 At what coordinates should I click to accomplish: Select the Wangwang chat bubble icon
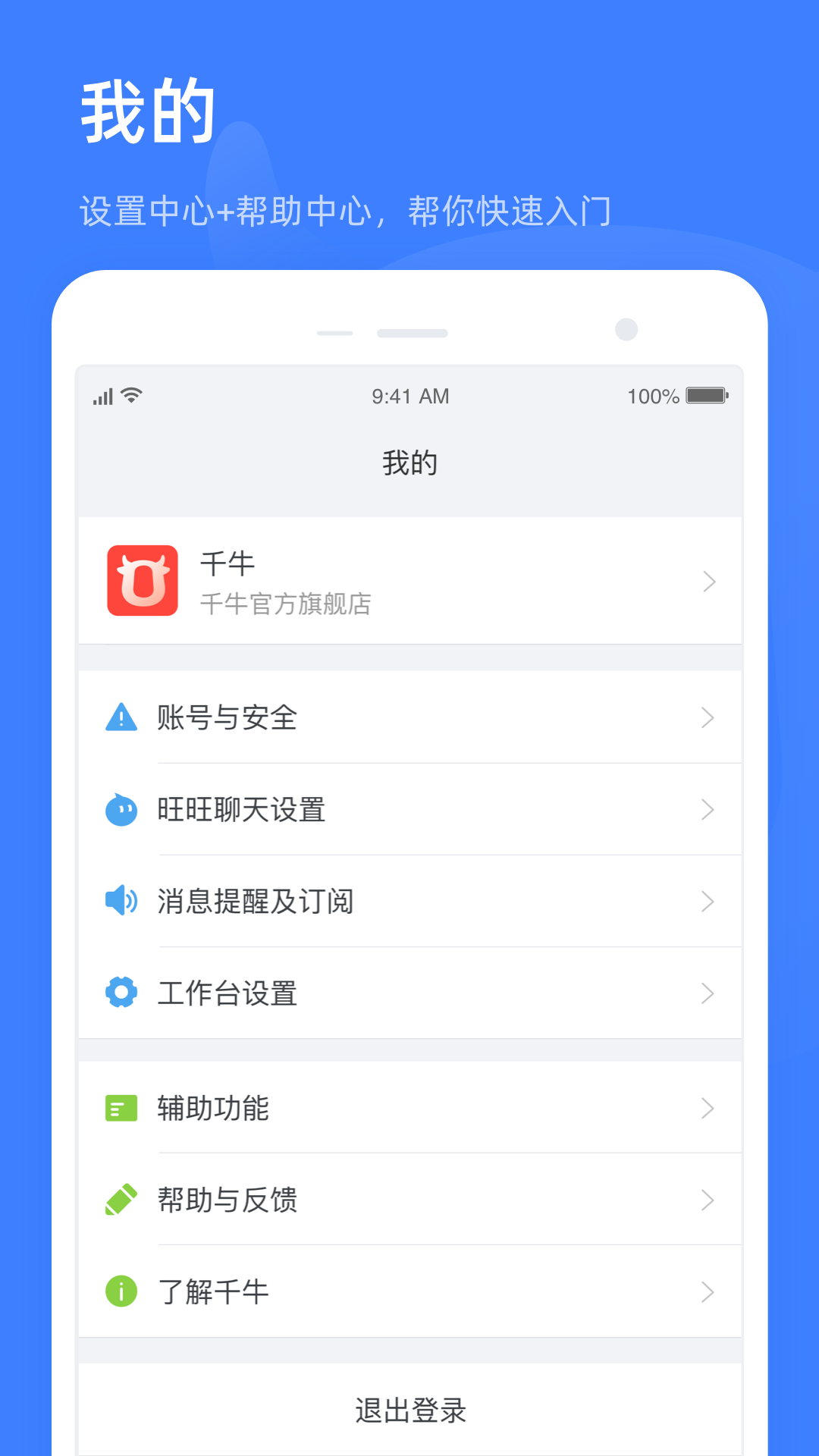[120, 809]
